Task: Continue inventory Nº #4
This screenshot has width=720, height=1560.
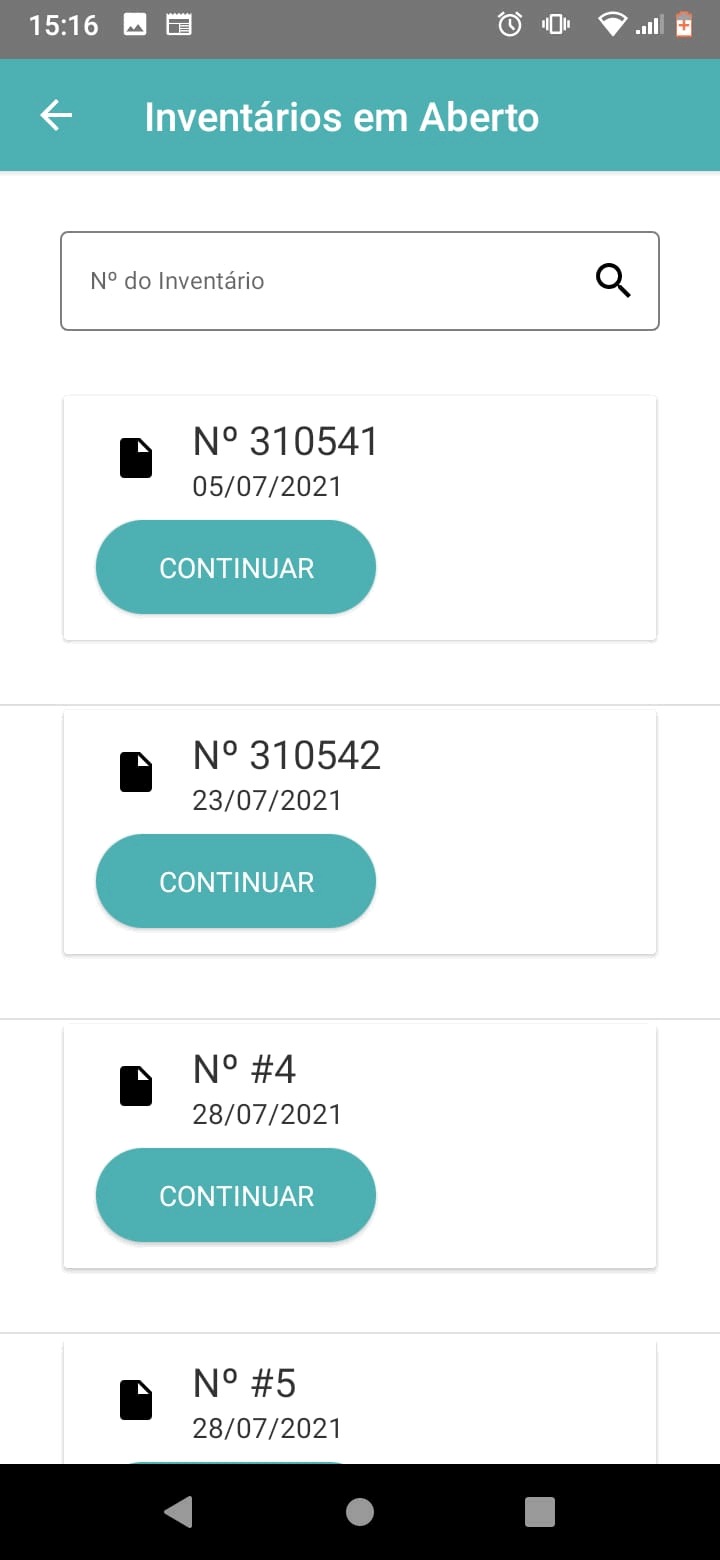Action: (236, 1195)
